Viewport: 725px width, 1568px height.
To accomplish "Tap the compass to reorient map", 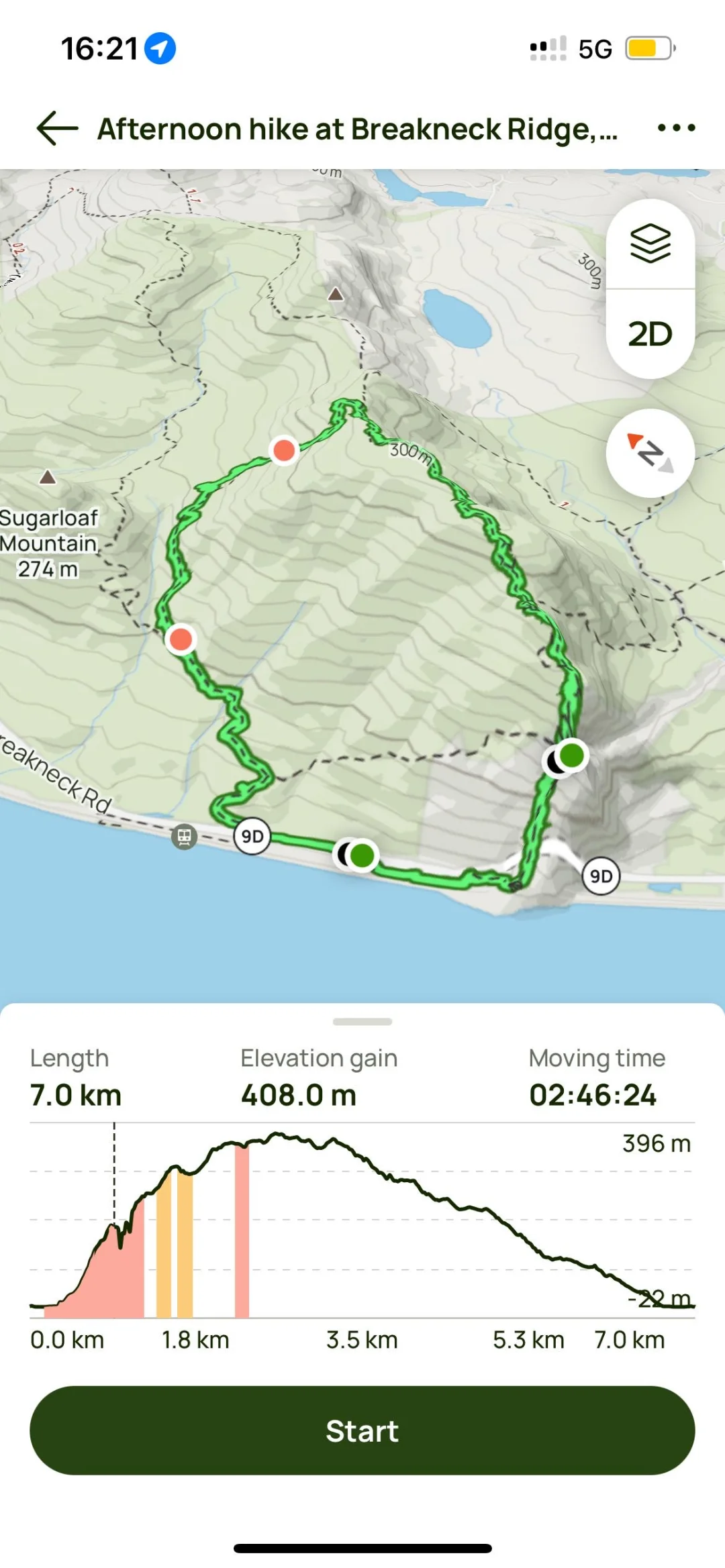I will (650, 453).
